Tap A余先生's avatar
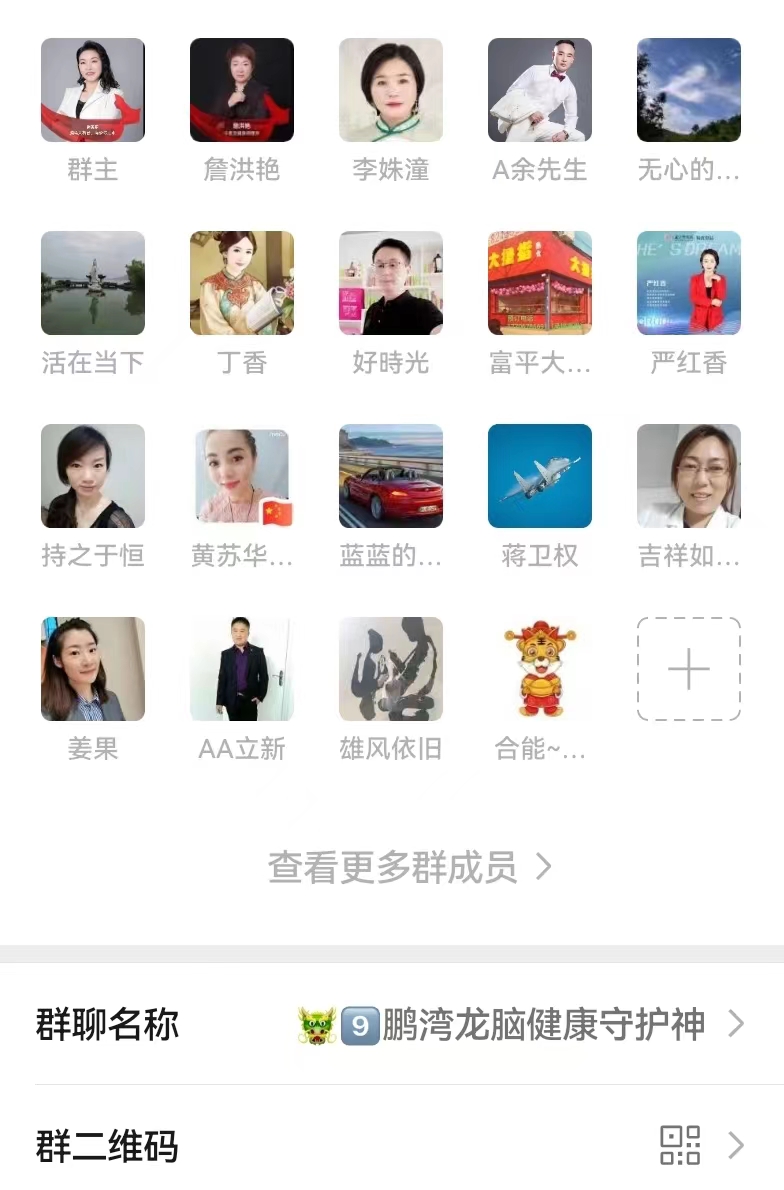This screenshot has width=784, height=1190. 540,91
